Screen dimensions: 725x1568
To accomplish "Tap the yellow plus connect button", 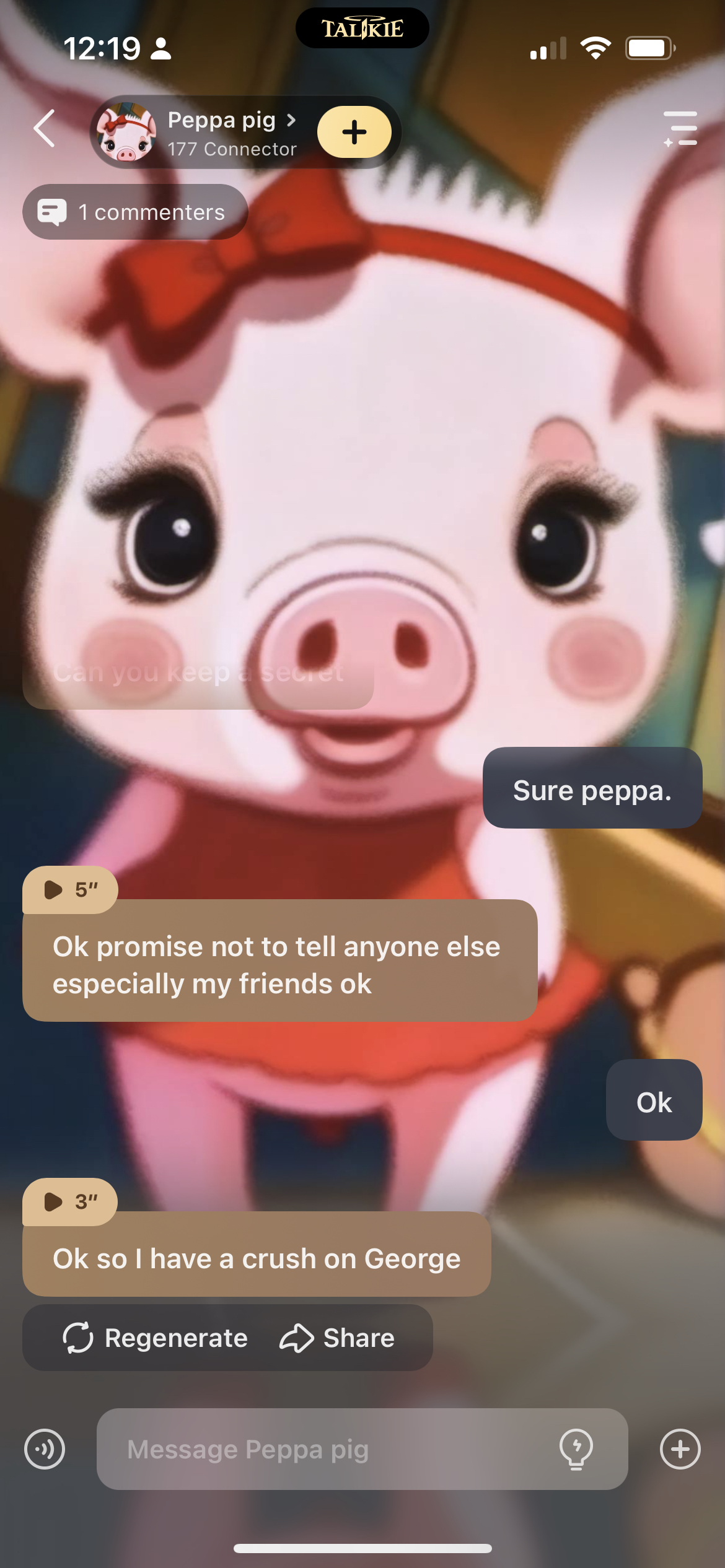I will (354, 132).
